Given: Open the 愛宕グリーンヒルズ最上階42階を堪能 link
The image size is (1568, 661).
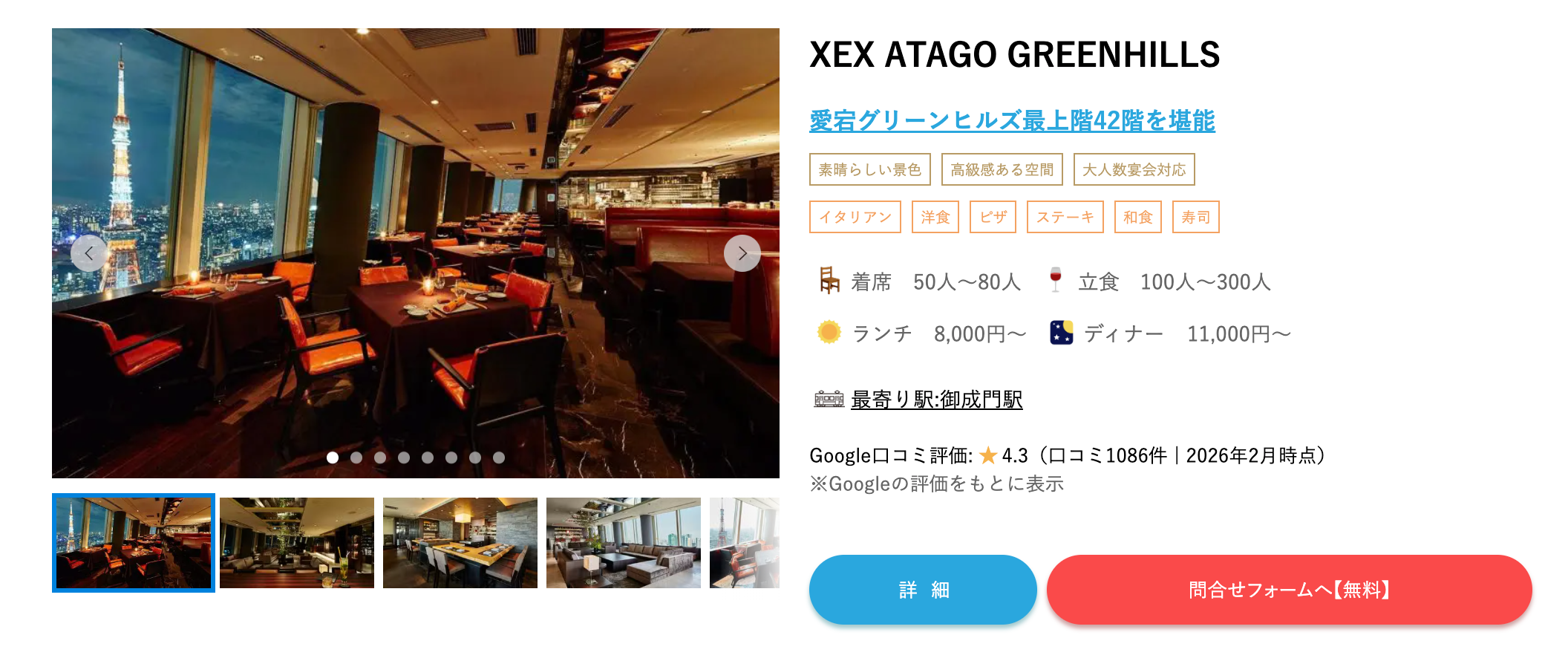Looking at the screenshot, I should pyautogui.click(x=1011, y=120).
